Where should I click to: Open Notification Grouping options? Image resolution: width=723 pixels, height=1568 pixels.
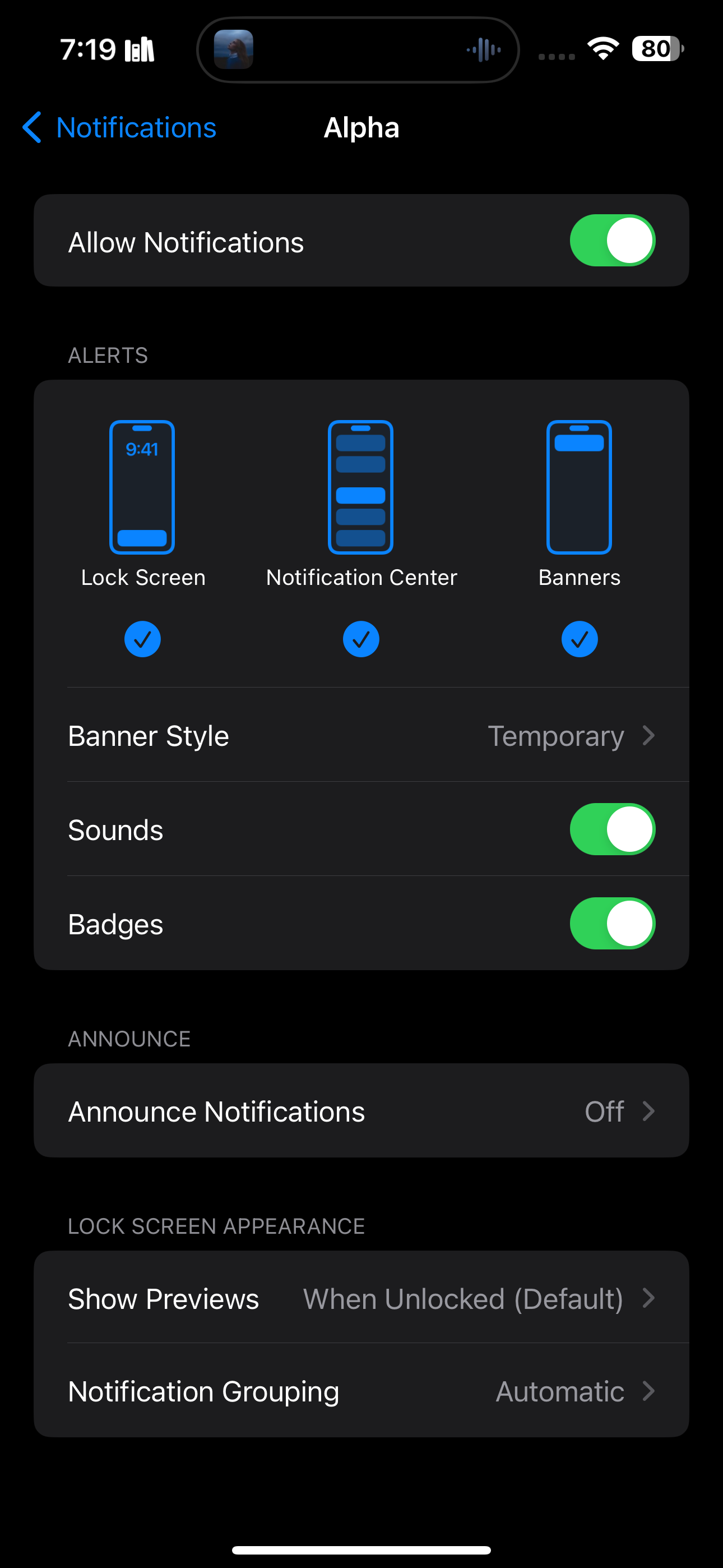[x=361, y=1391]
